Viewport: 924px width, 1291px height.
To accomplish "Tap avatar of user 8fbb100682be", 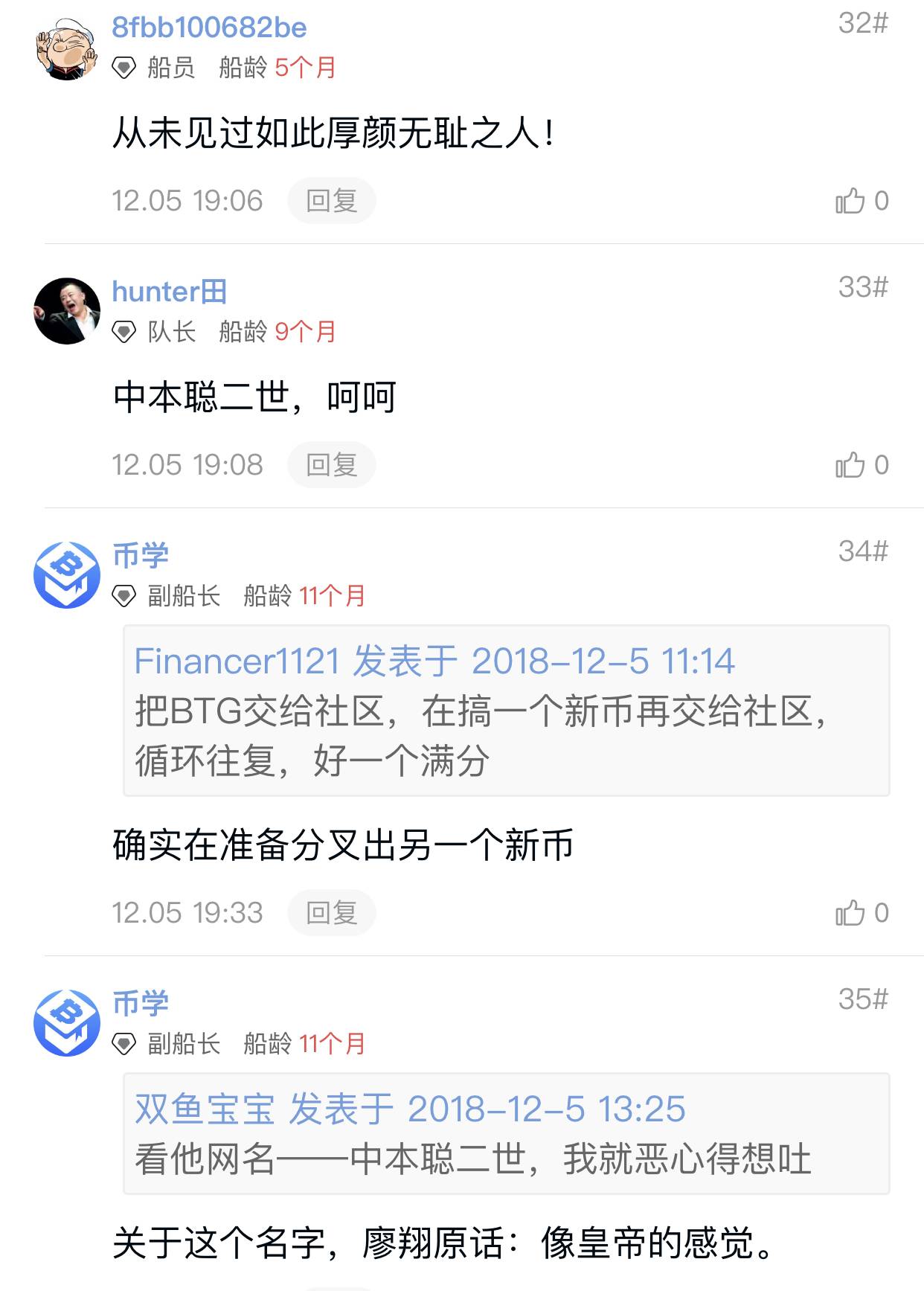I will (67, 48).
